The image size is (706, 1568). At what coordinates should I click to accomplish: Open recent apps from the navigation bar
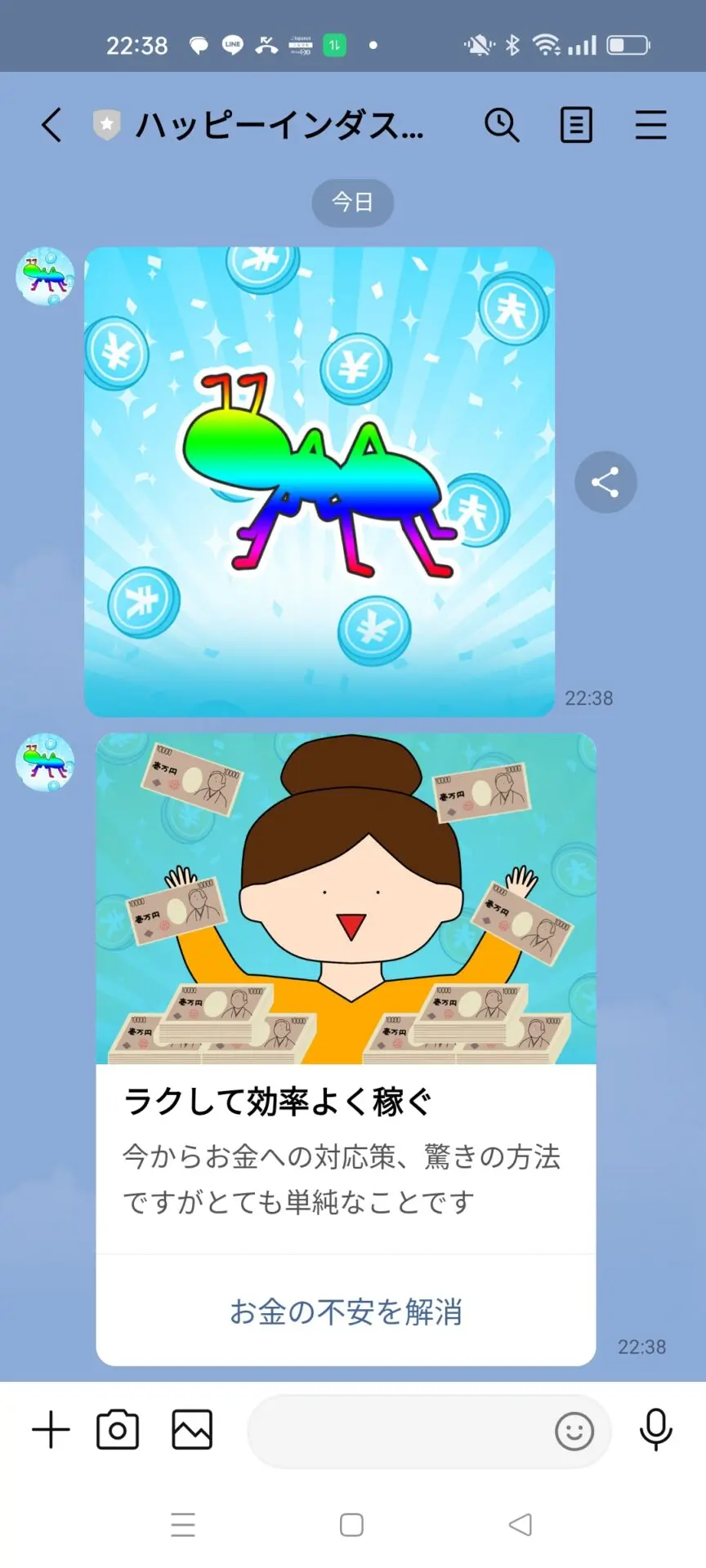click(183, 1525)
